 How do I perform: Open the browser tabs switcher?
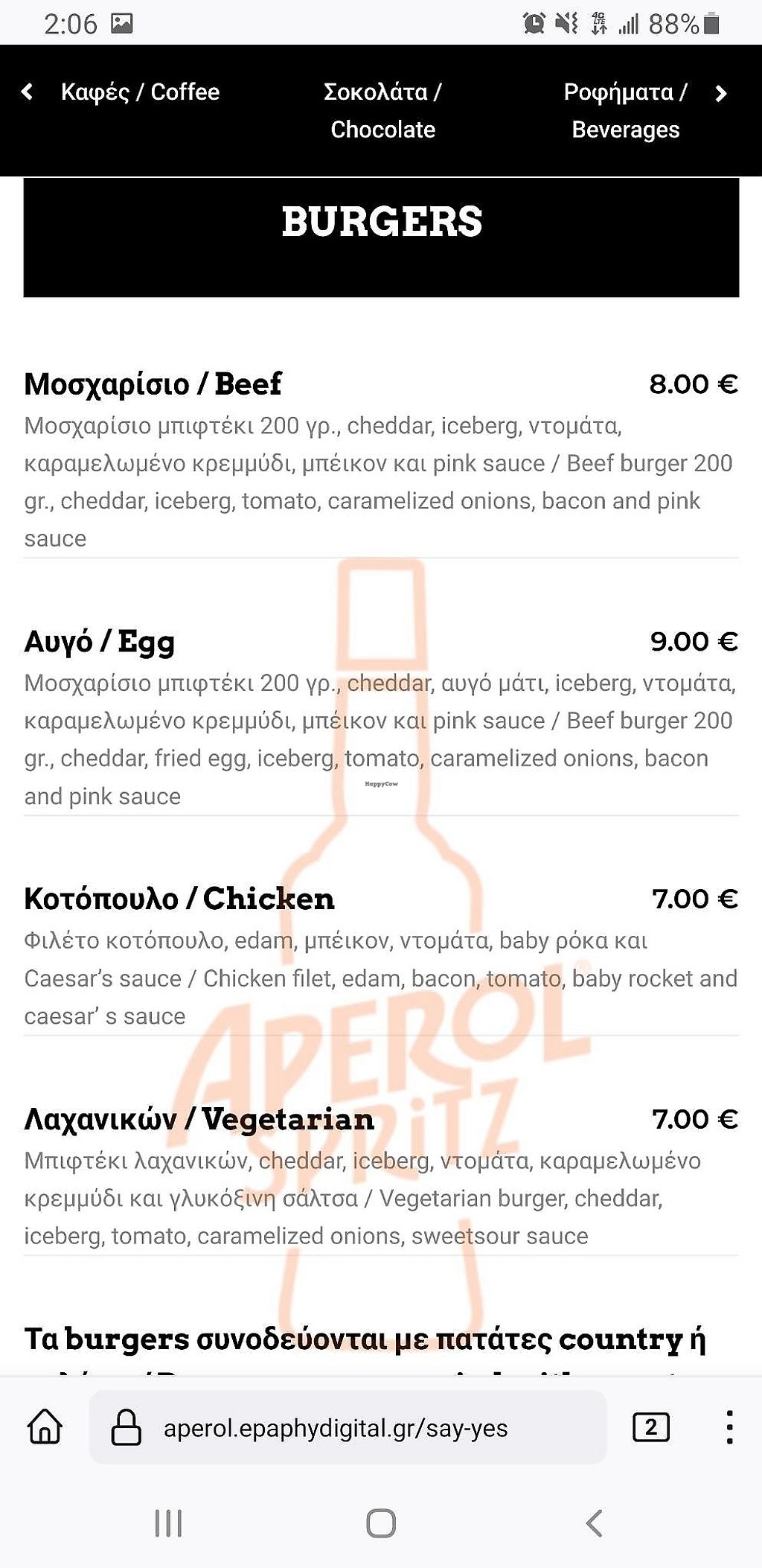click(650, 1427)
